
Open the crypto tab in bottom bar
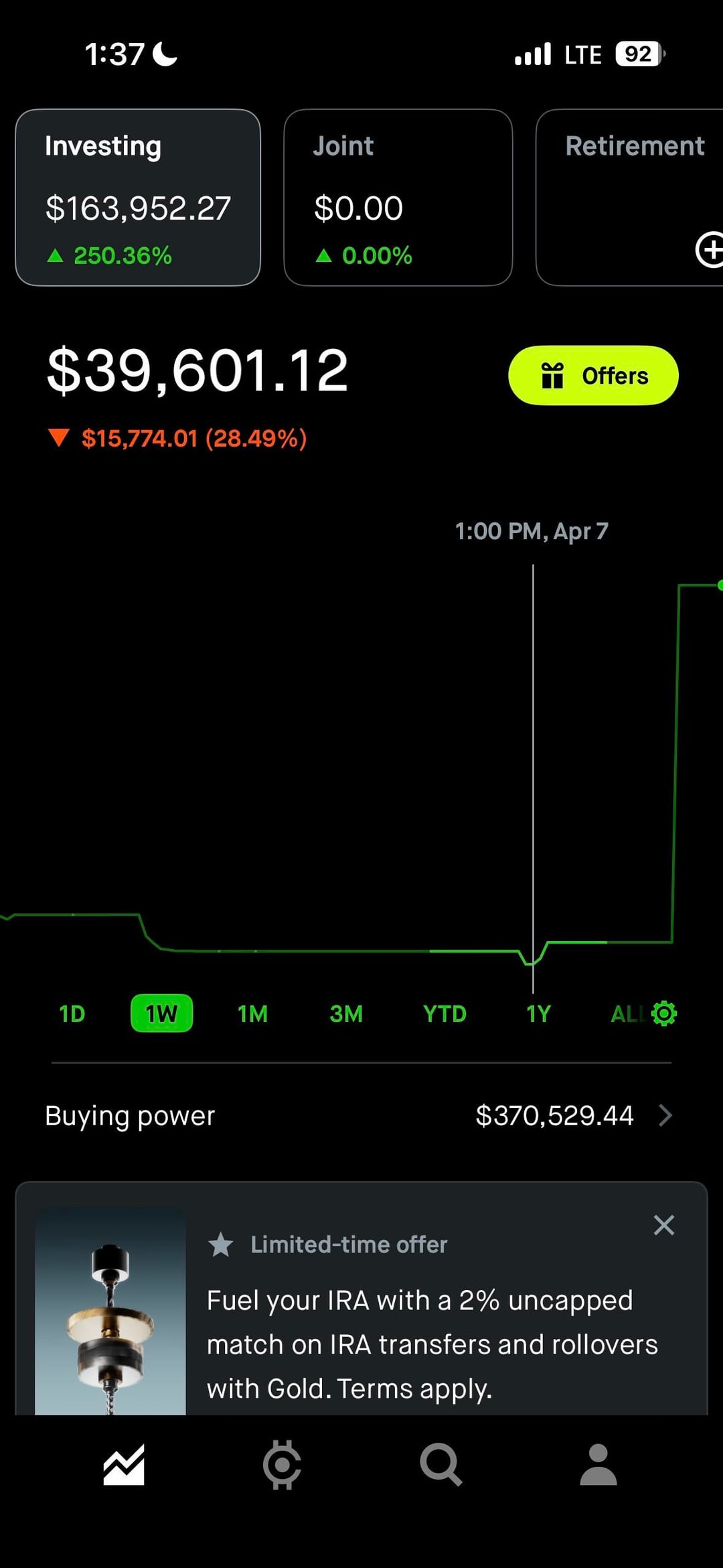282,1465
